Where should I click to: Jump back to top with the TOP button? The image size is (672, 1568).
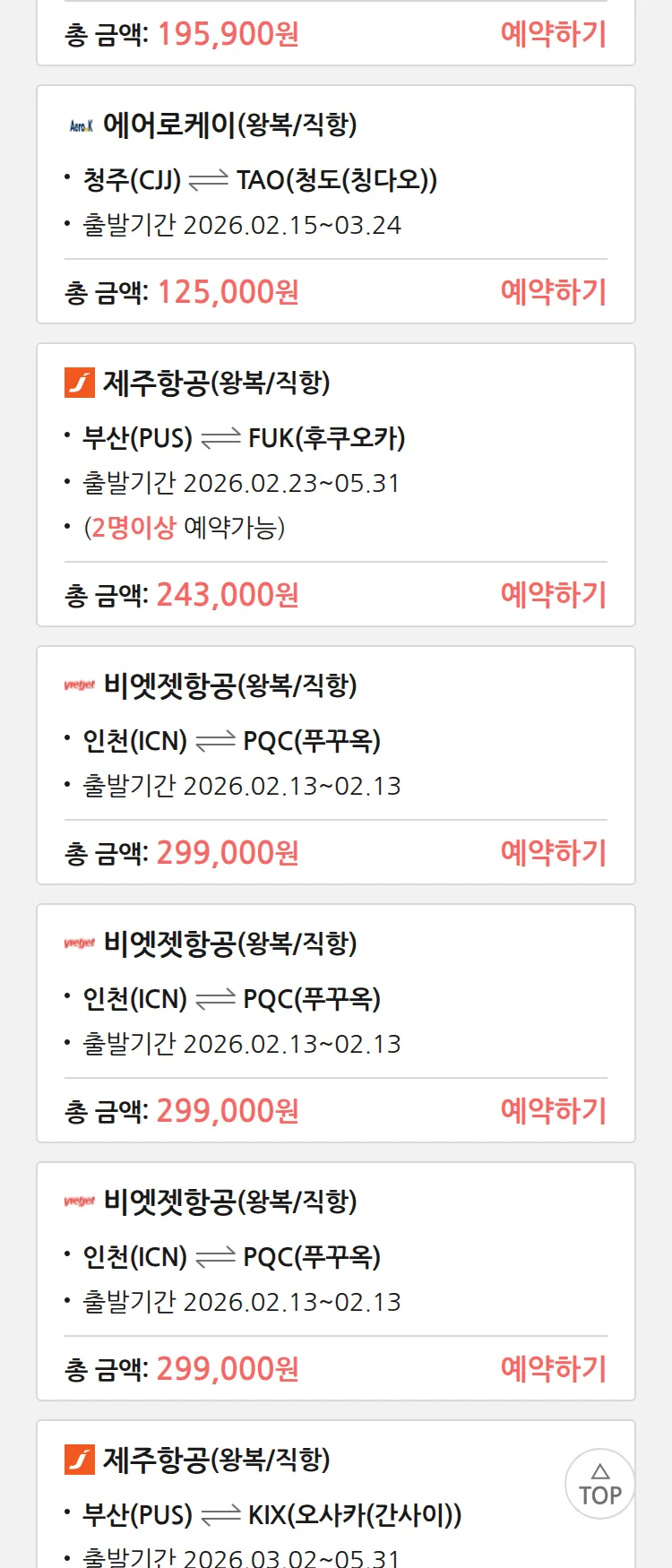(599, 1485)
